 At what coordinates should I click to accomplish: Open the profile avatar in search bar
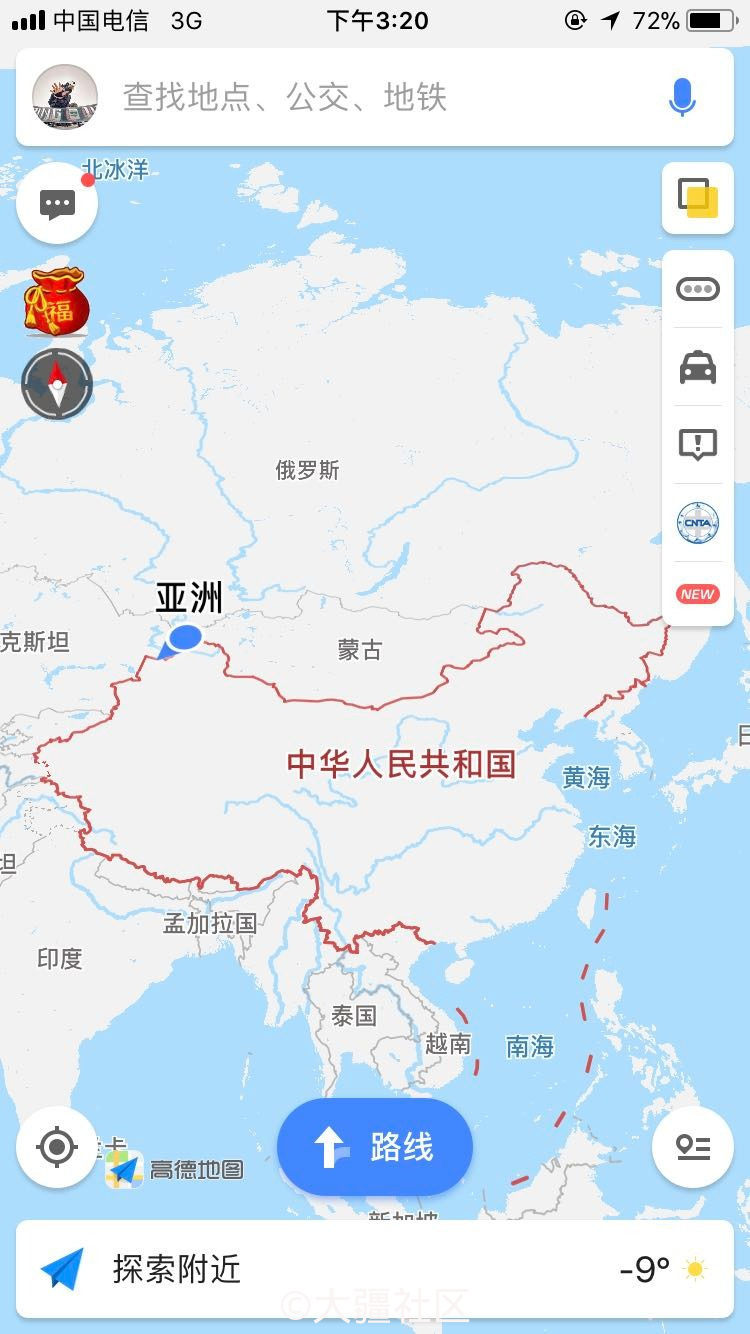[65, 97]
